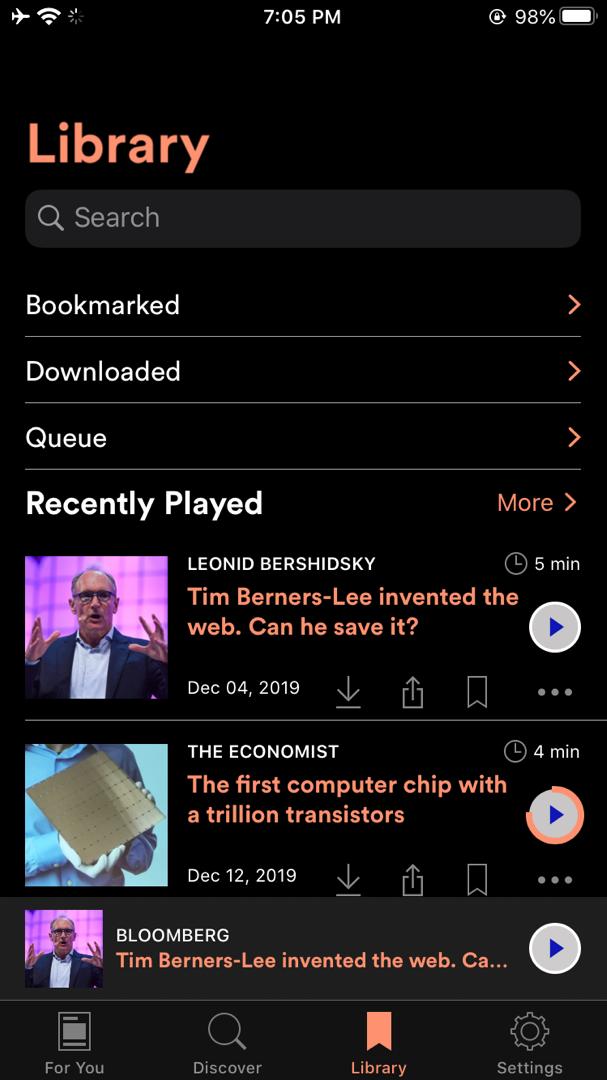Play the trillion transistors chip article
607x1080 pixels.
coord(555,815)
